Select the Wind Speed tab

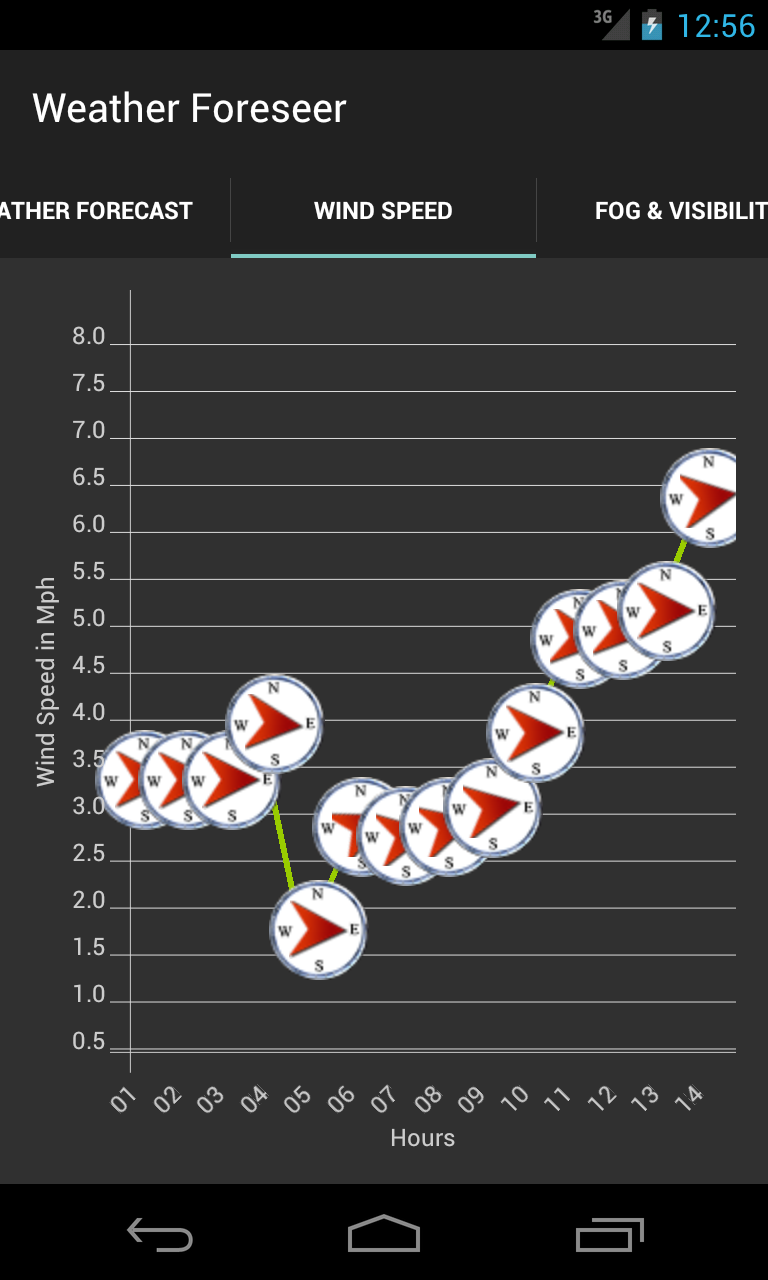click(x=383, y=211)
